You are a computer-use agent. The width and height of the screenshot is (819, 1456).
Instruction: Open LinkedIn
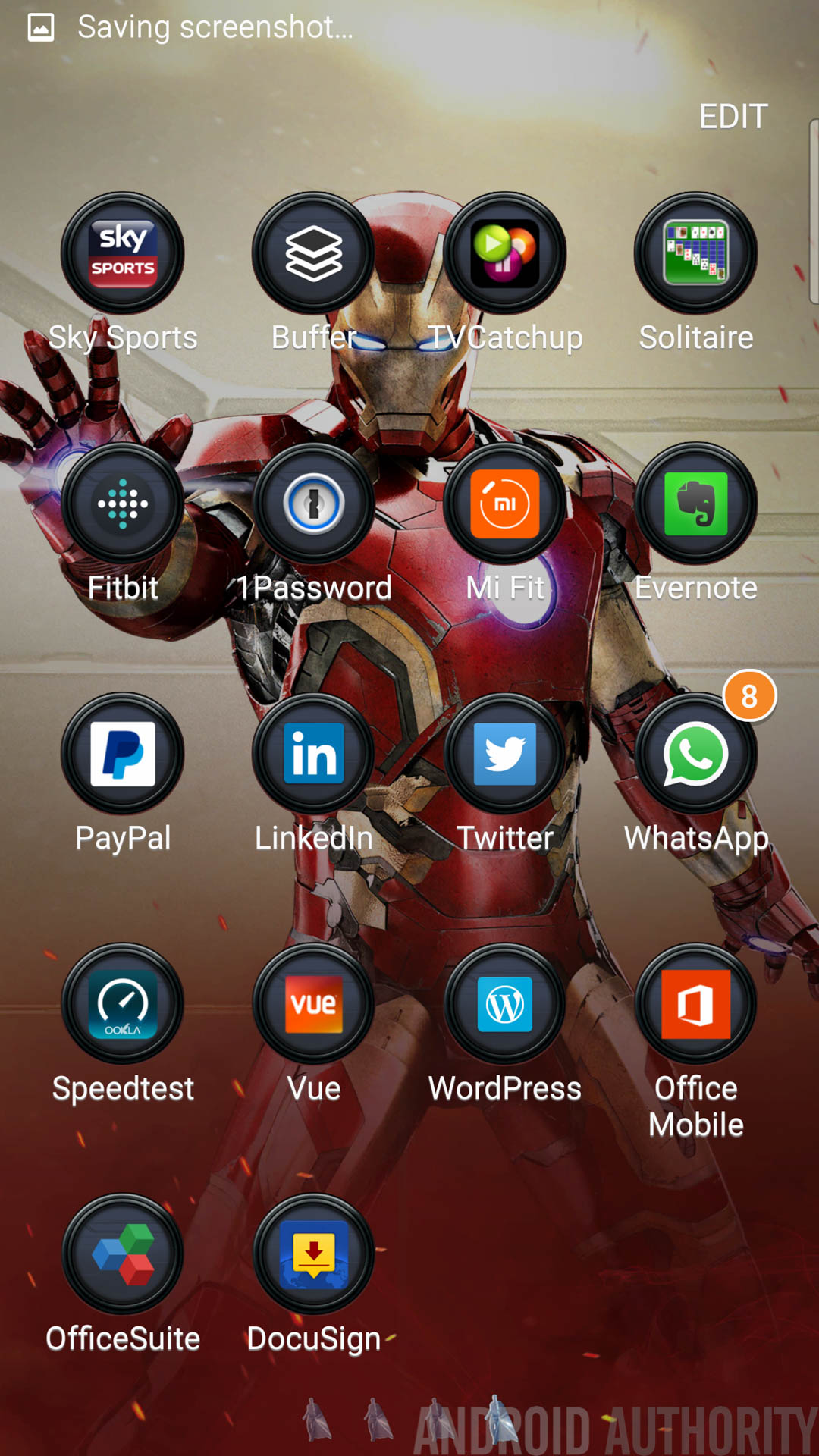(x=313, y=754)
